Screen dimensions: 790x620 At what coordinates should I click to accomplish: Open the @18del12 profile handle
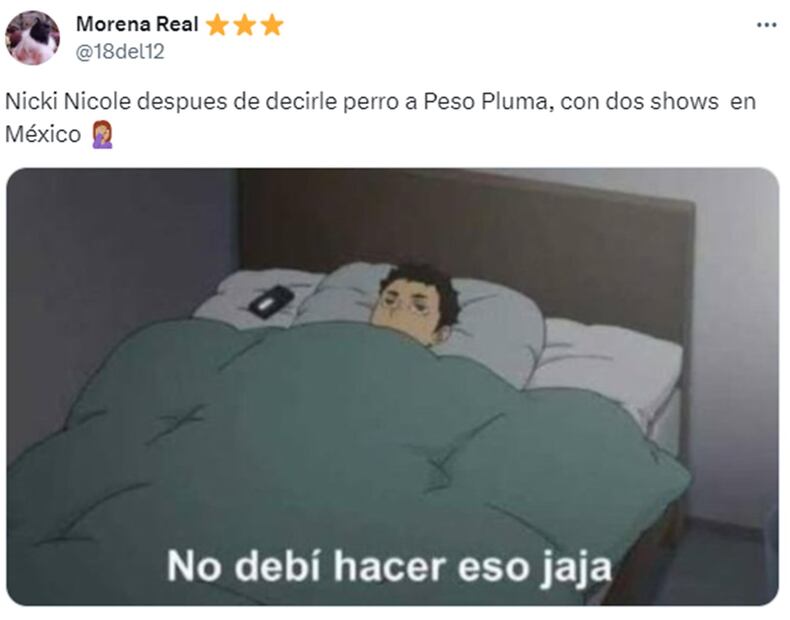(x=120, y=52)
